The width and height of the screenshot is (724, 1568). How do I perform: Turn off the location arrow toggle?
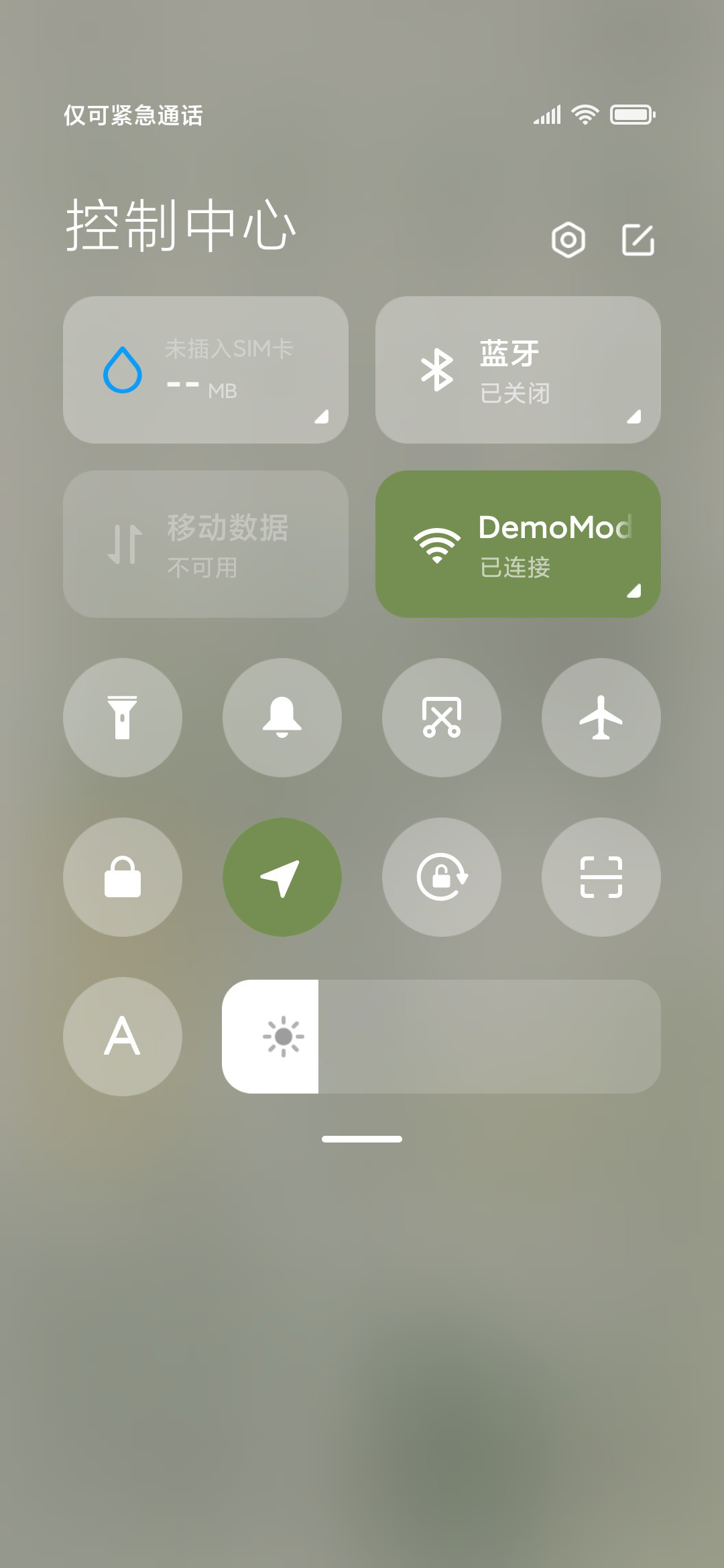[282, 877]
